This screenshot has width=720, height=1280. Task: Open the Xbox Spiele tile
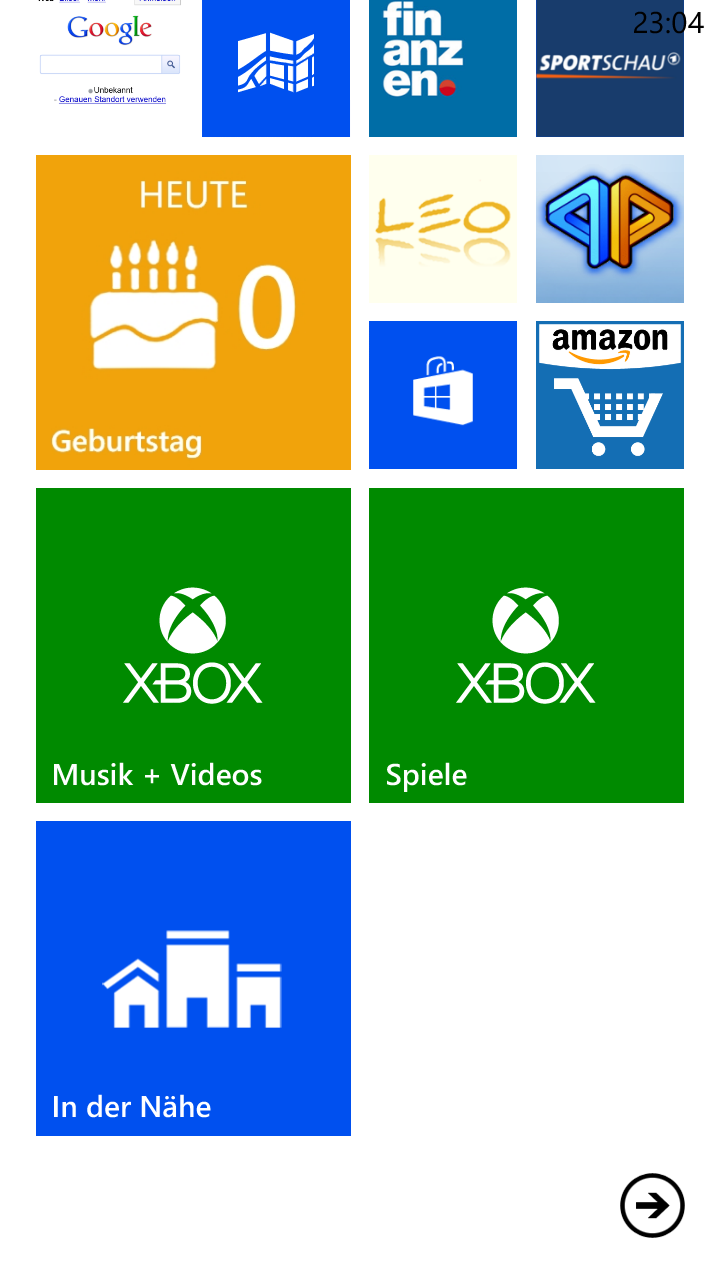pos(526,645)
